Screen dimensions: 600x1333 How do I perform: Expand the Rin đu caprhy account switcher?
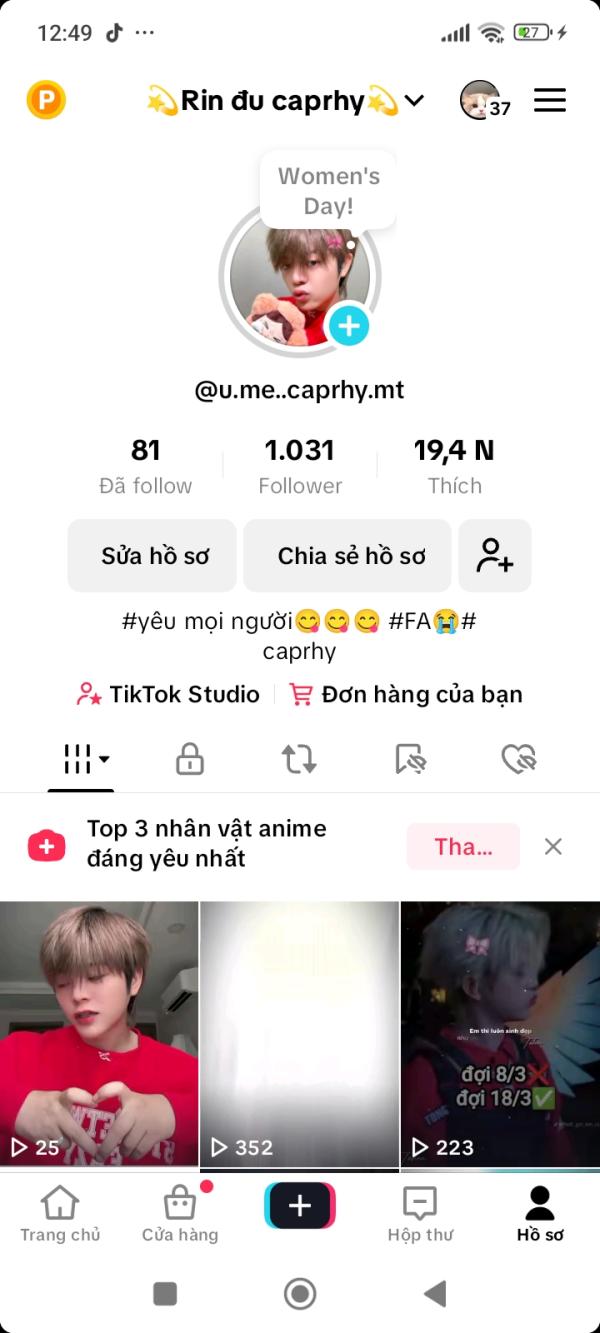(x=286, y=100)
